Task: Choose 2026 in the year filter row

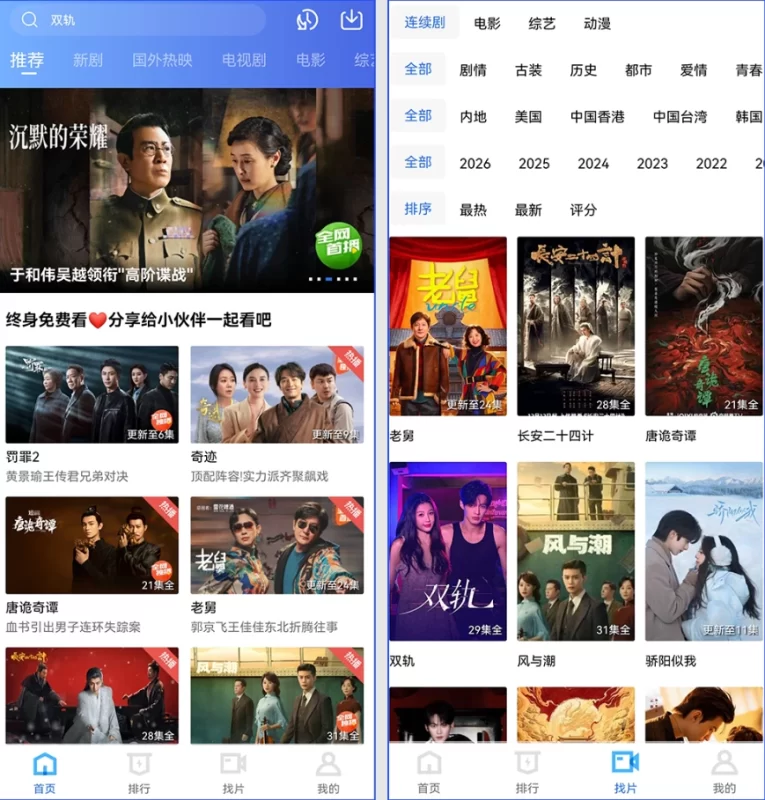Action: pos(473,162)
